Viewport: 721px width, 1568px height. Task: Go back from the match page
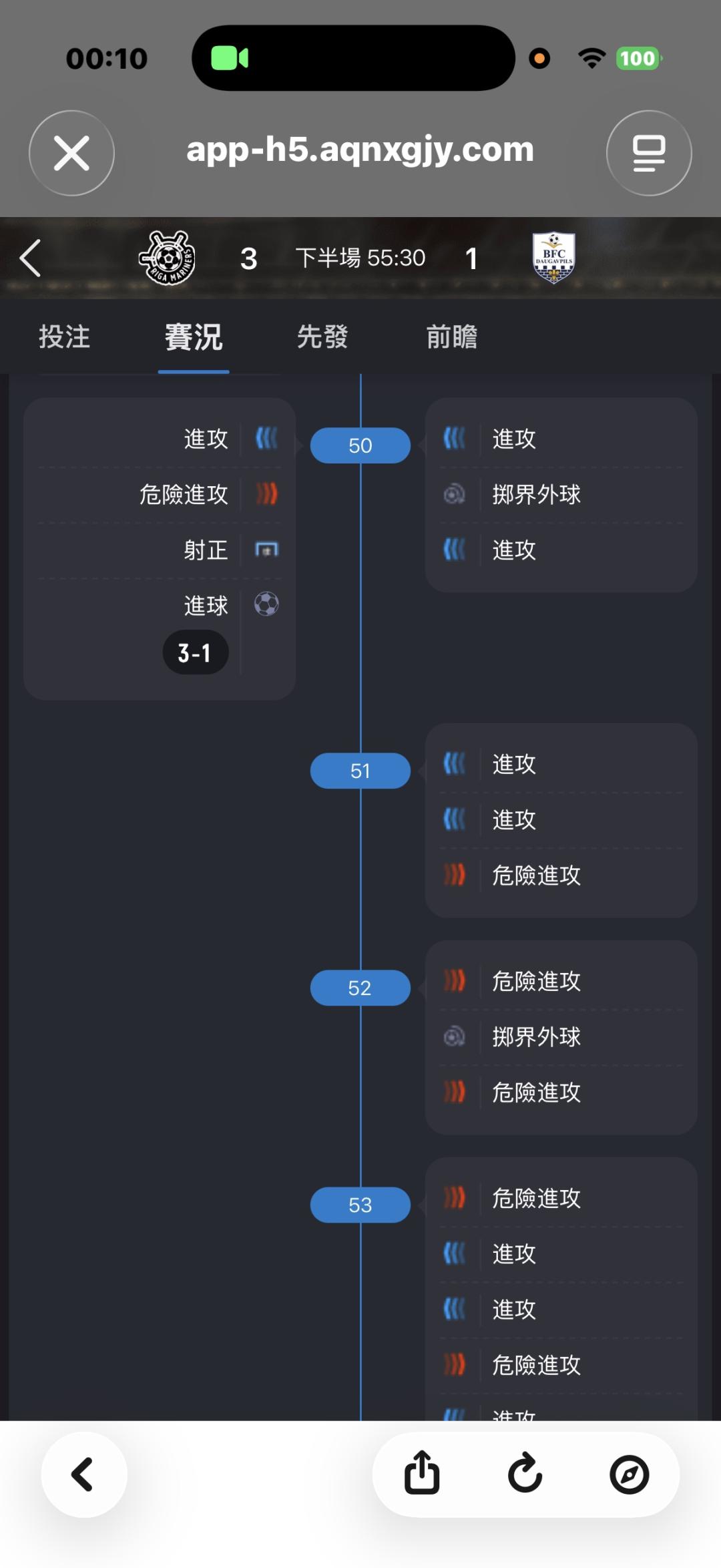tap(31, 258)
